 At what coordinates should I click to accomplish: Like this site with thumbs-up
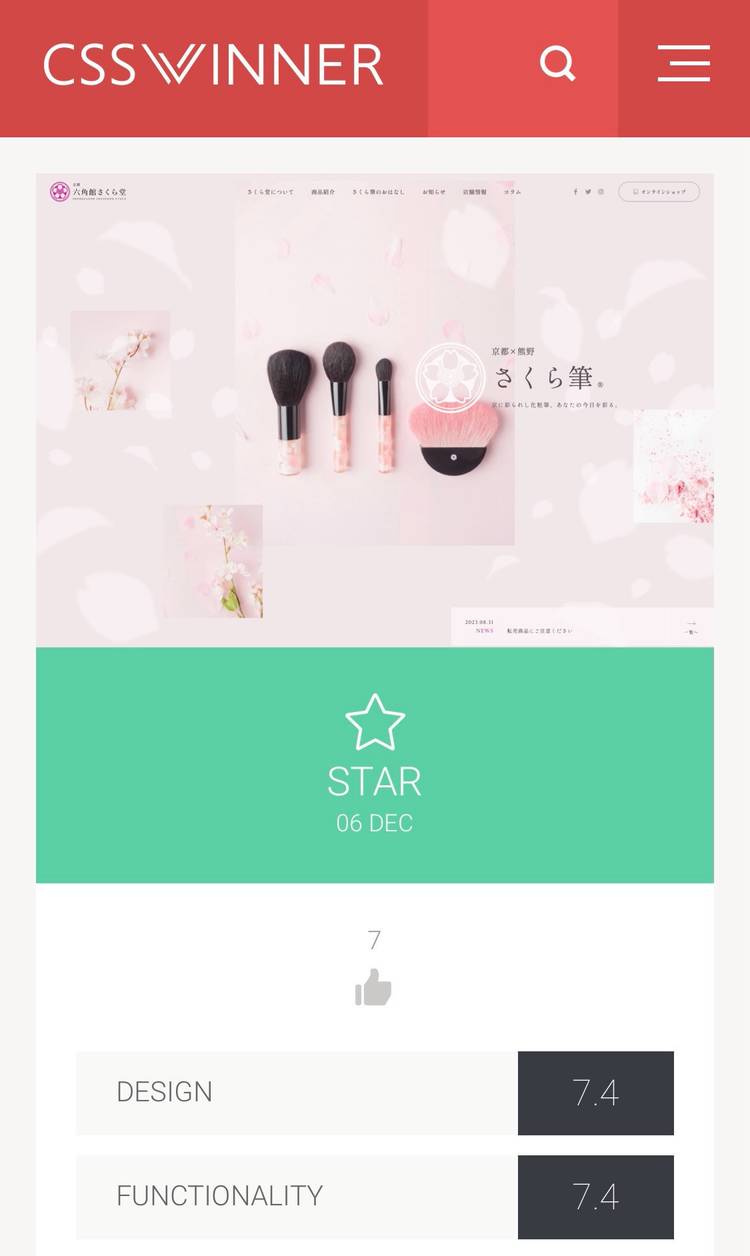point(374,987)
